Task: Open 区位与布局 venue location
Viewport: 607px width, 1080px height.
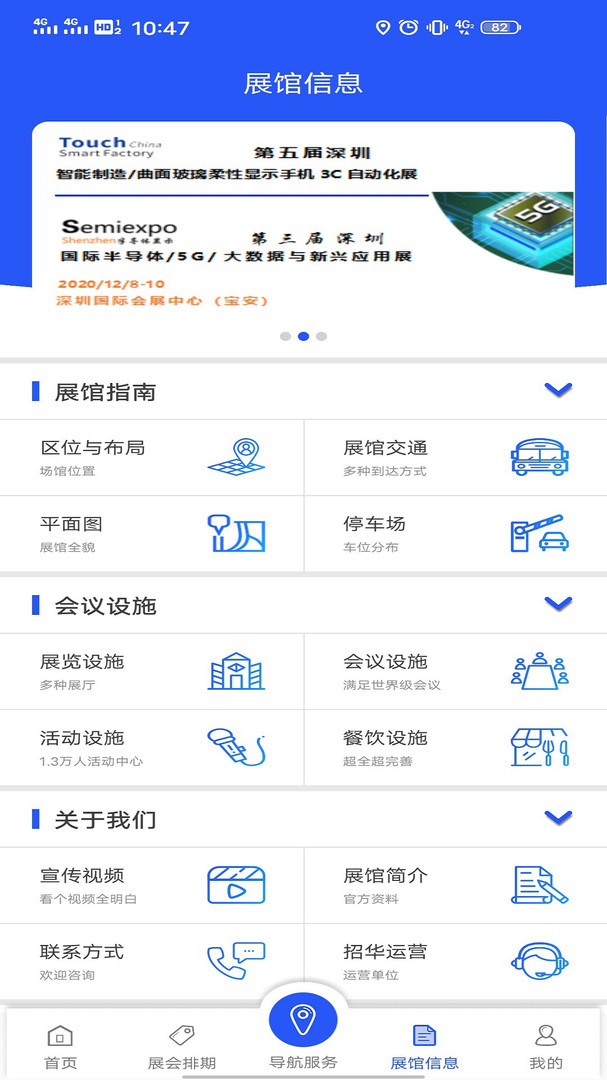Action: [x=152, y=457]
